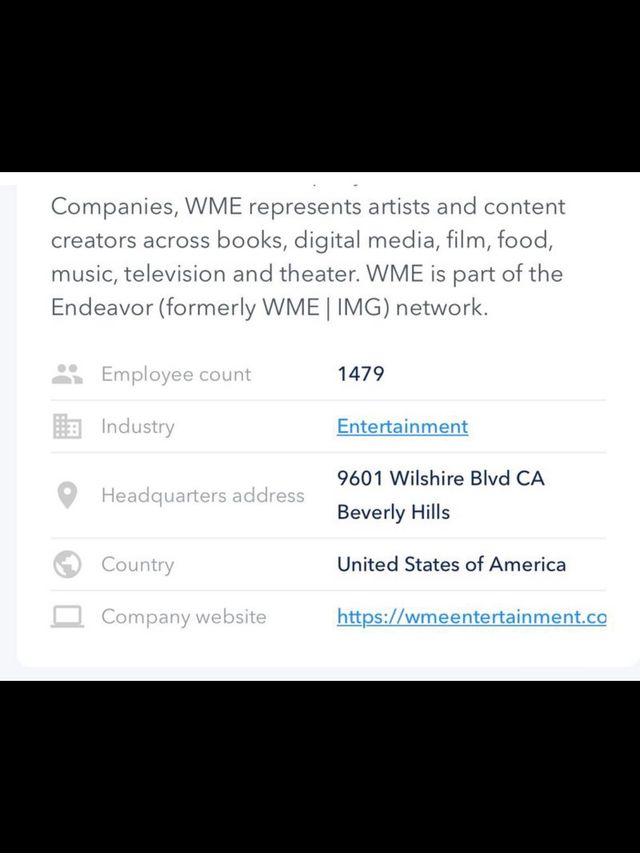Visit the wmeentertainment company website link
Screen dimensions: 640x853
pyautogui.click(x=471, y=617)
